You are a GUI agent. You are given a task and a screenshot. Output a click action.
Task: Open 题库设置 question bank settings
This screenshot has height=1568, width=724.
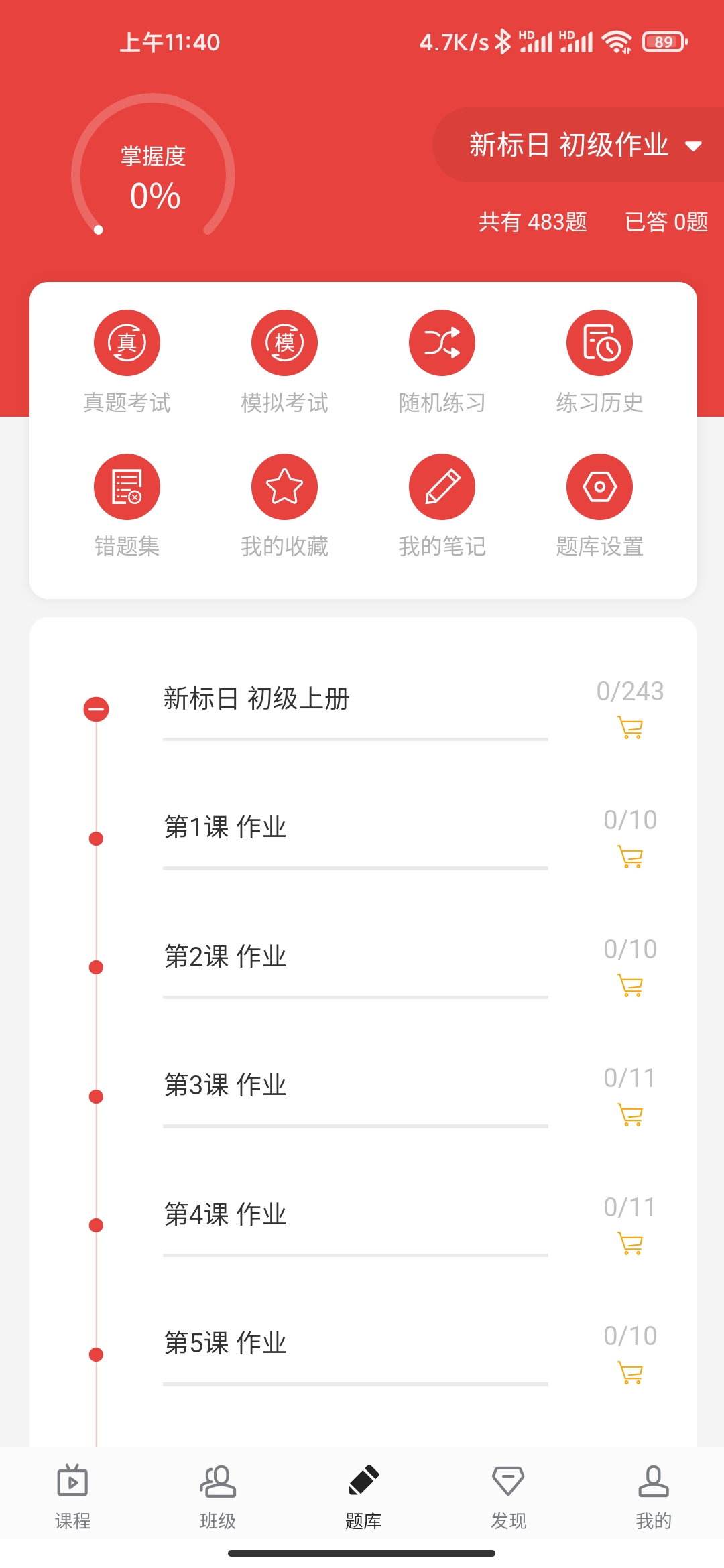[599, 486]
